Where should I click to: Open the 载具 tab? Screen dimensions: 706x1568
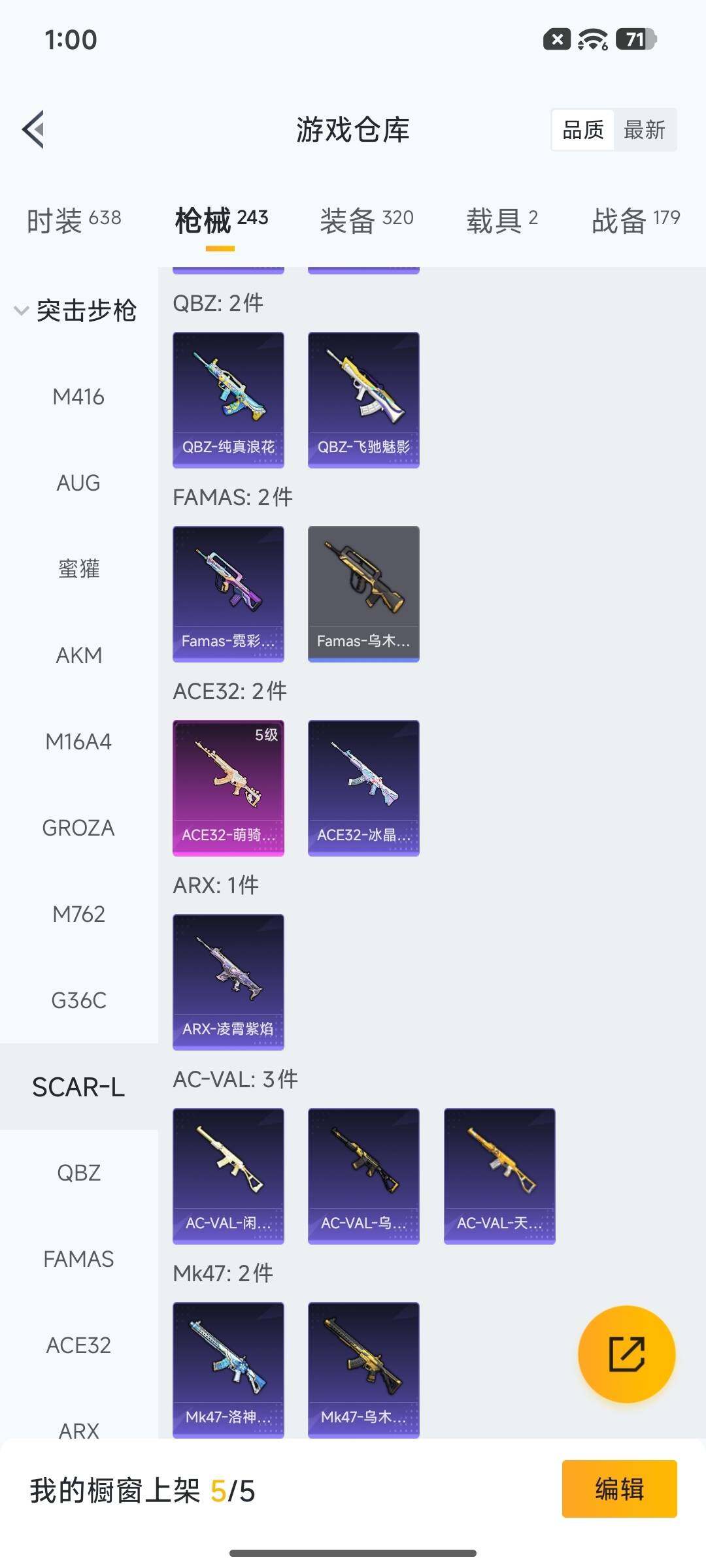point(501,220)
